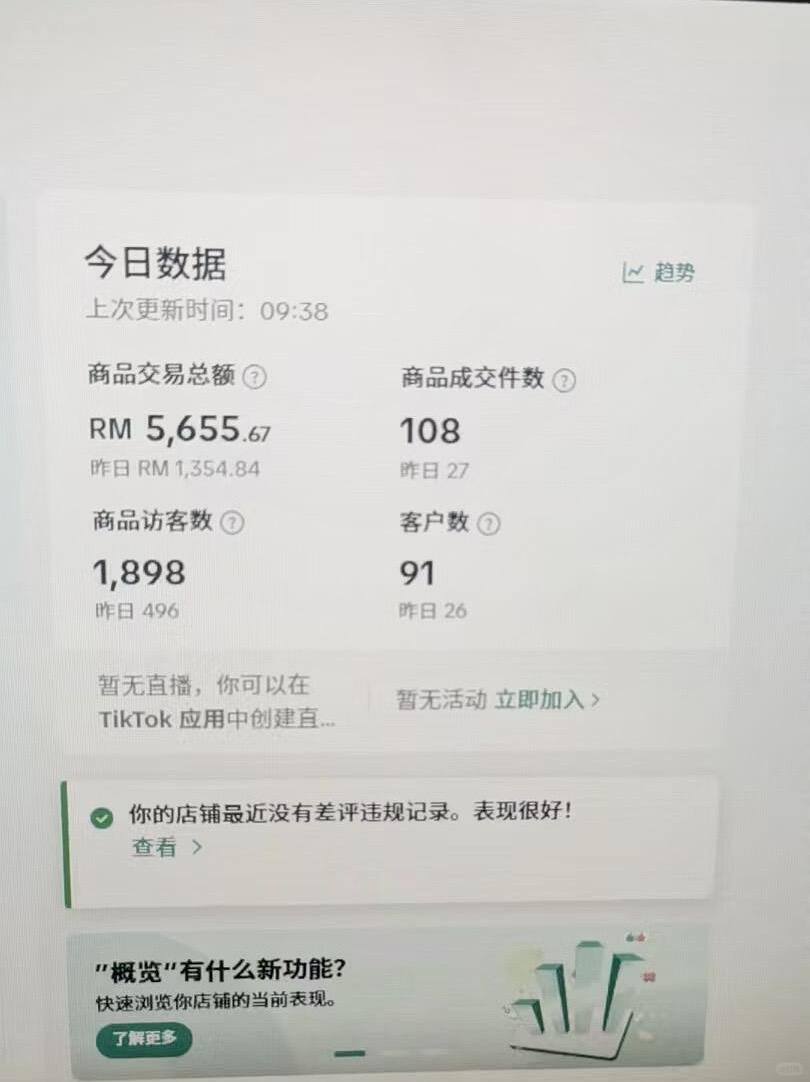This screenshot has width=810, height=1082.
Task: Open the 暂无直播 live stream notice
Action: pos(217,702)
